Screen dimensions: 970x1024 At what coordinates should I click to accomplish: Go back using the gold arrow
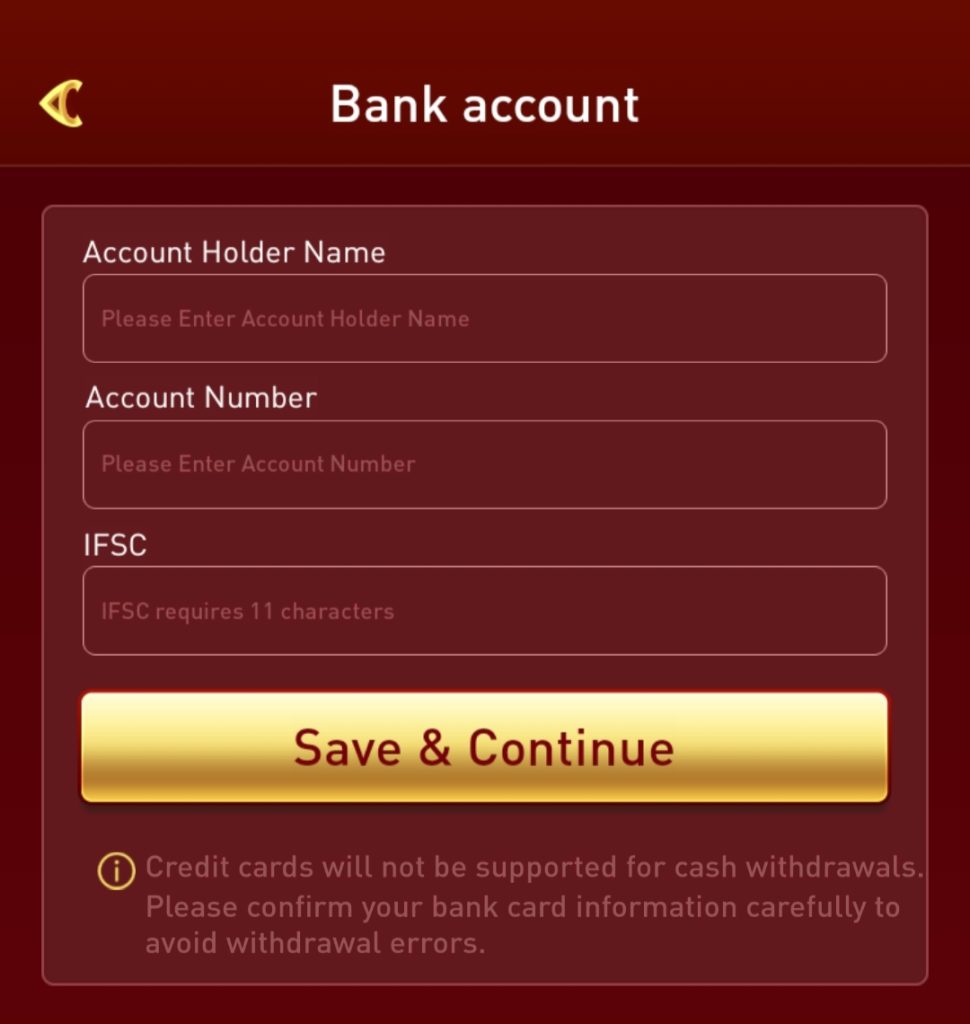pyautogui.click(x=60, y=104)
